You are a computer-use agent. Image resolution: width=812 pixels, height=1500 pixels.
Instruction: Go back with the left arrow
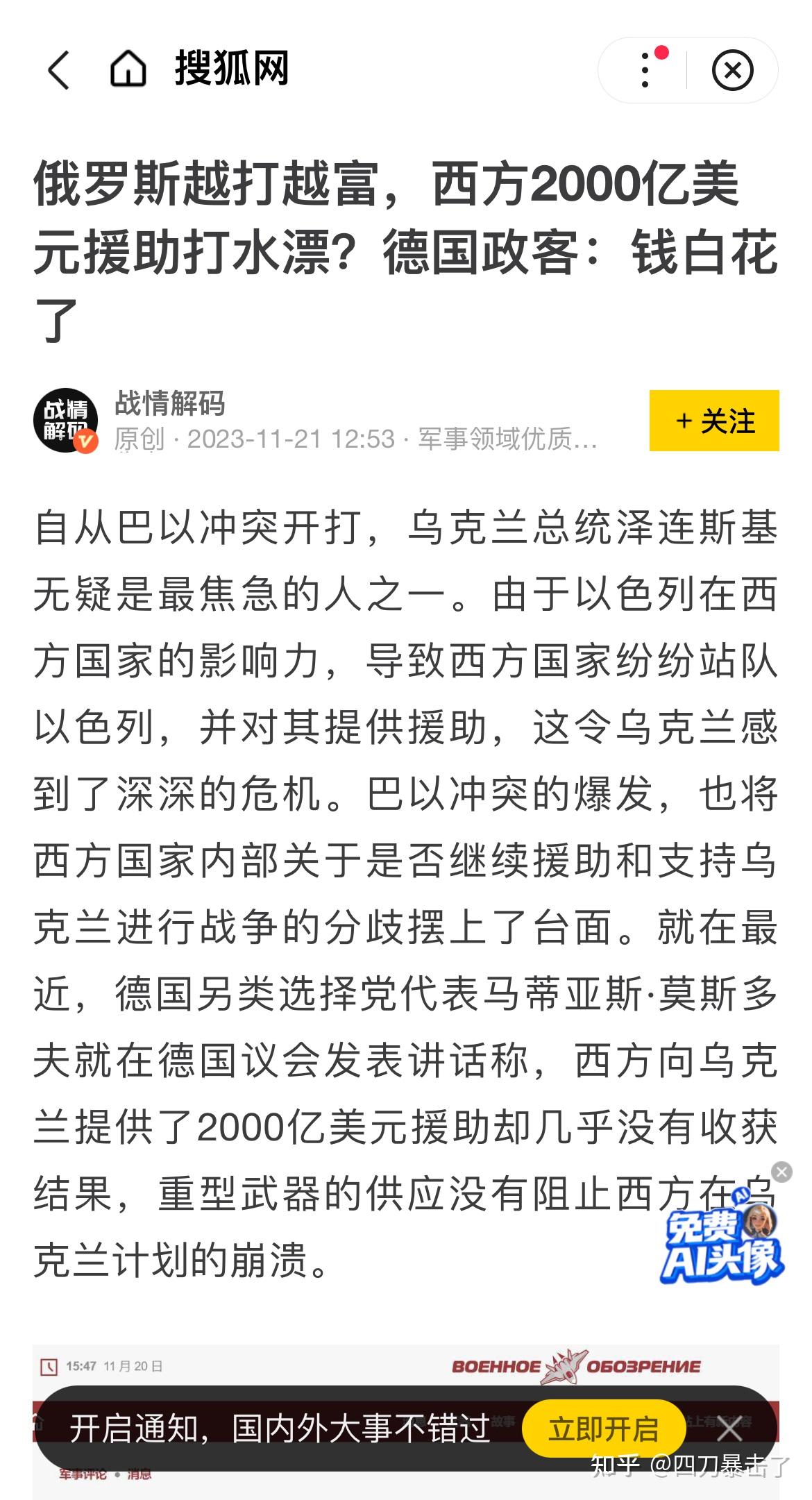tap(58, 70)
